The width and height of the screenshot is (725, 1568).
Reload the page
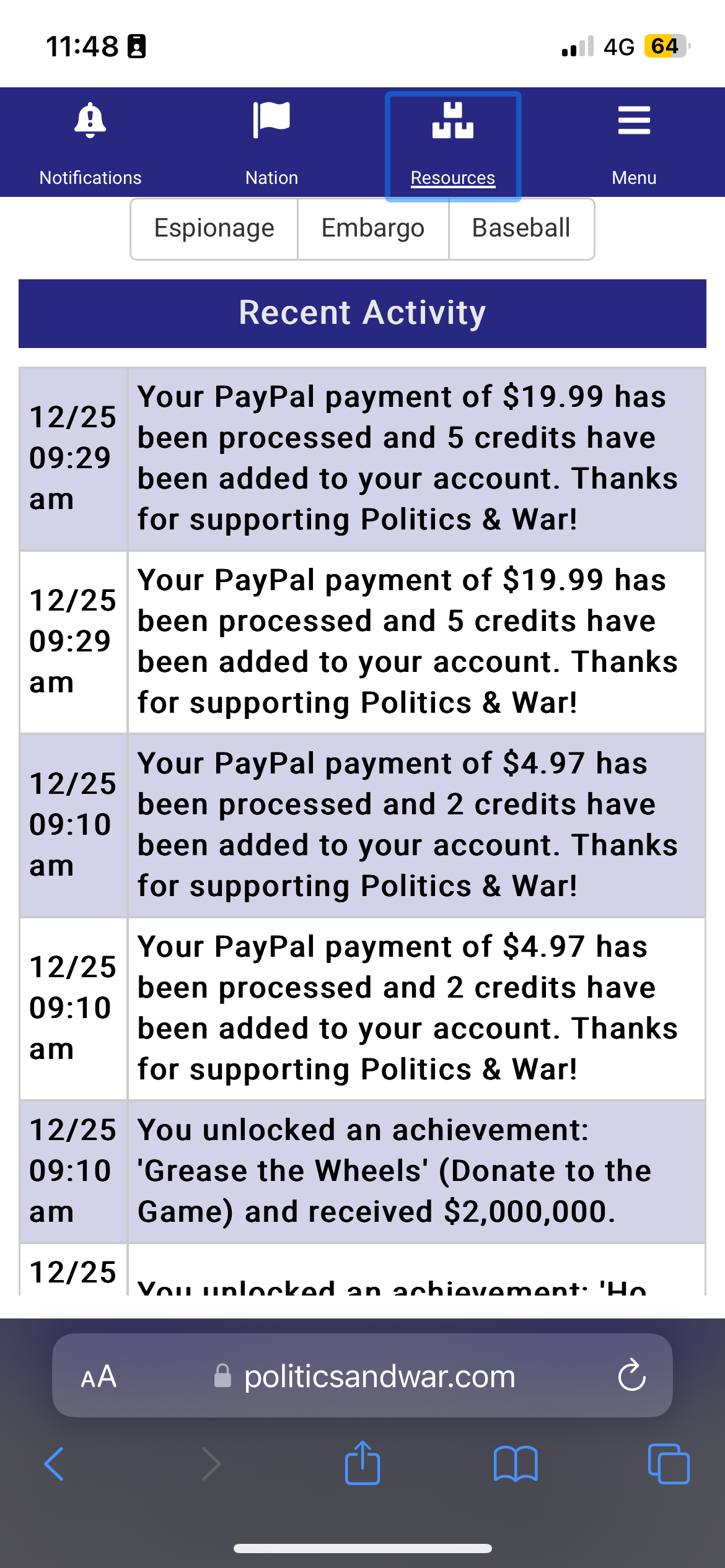[x=632, y=1375]
